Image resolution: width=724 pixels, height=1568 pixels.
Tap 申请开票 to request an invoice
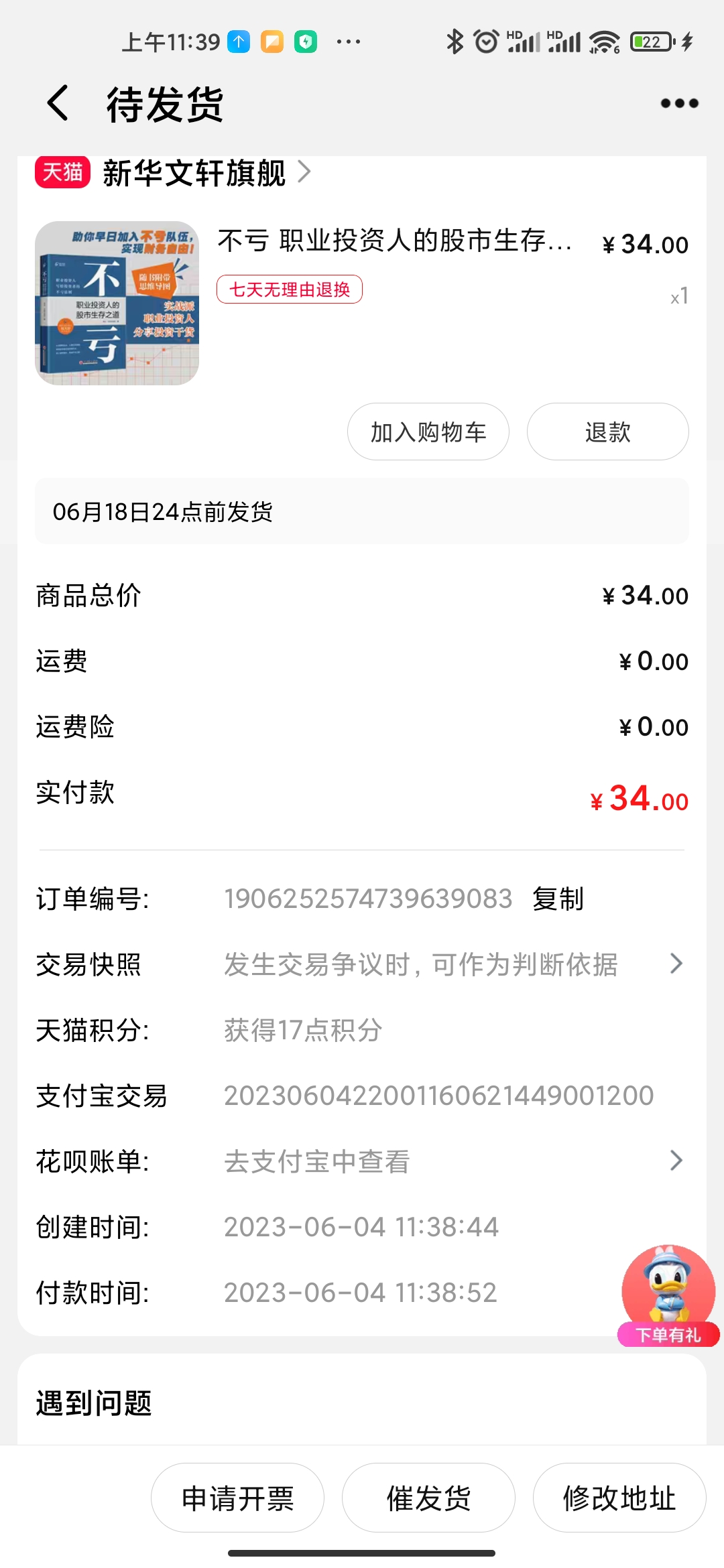point(238,1498)
